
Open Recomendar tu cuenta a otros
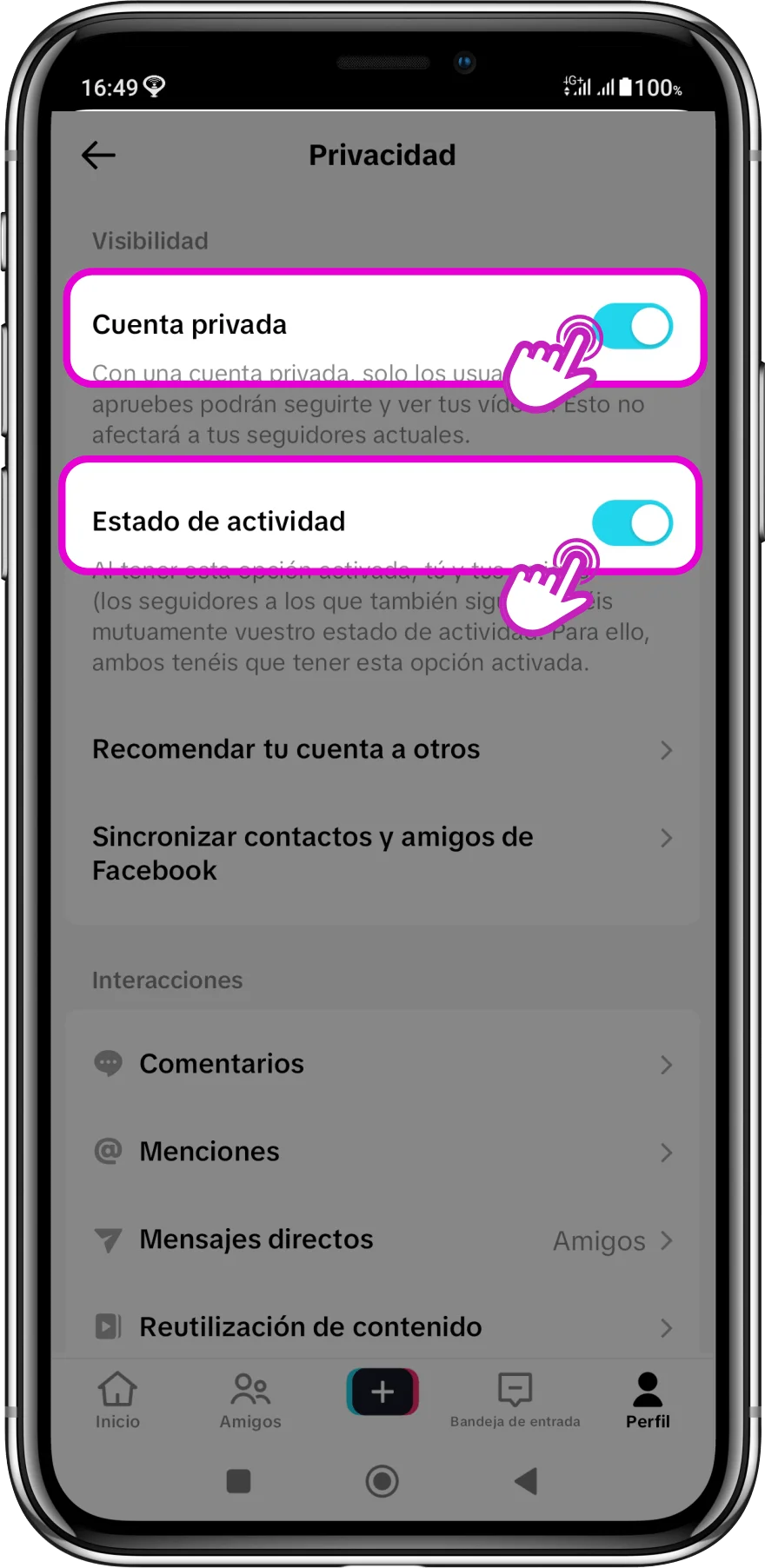[382, 749]
